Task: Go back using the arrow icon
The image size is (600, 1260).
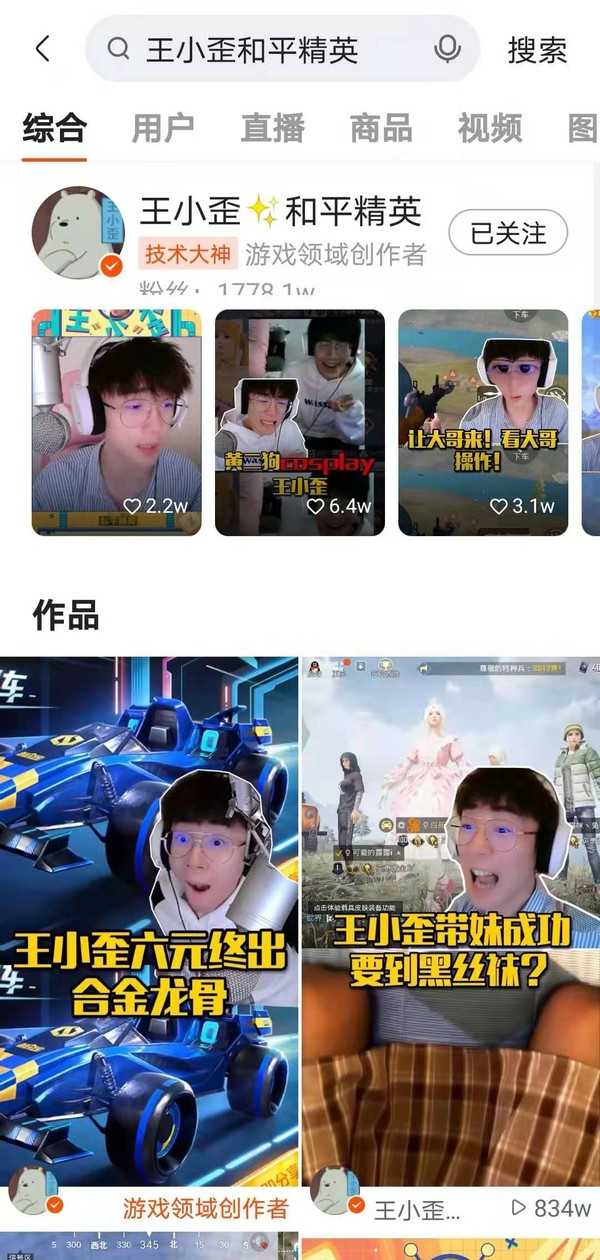Action: pos(42,49)
